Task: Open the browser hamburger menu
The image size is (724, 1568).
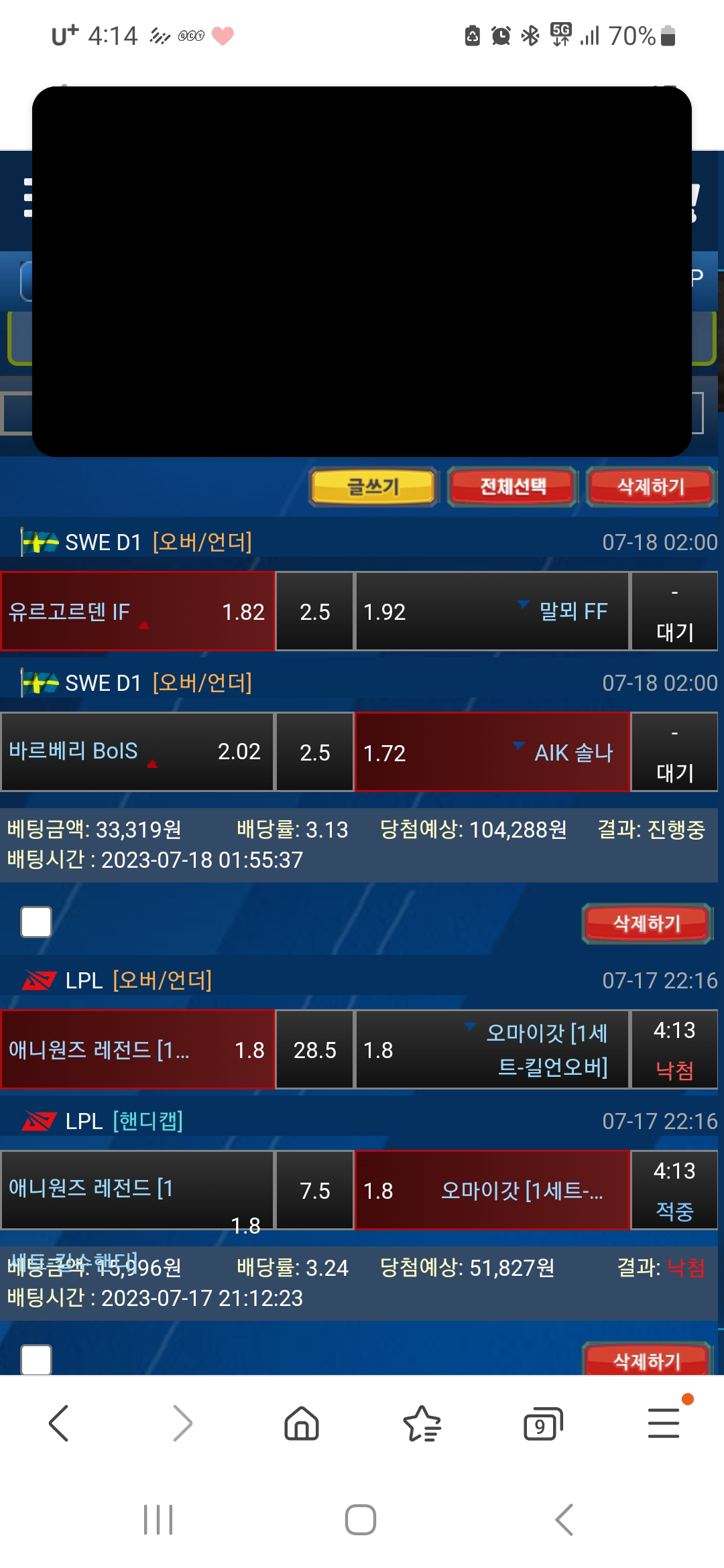Action: pos(664,1423)
